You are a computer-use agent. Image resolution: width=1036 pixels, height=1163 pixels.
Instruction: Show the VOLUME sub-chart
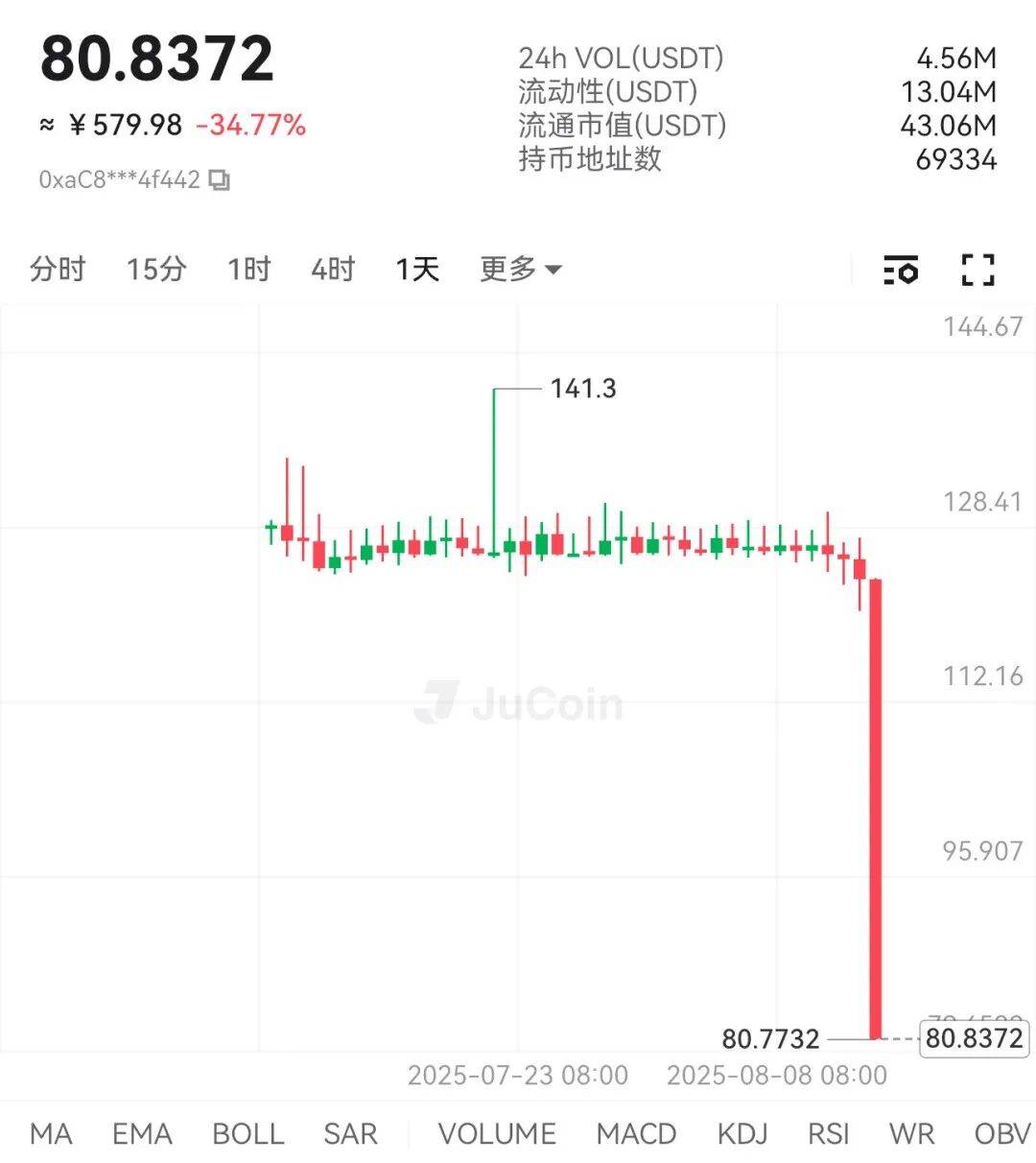497,1133
